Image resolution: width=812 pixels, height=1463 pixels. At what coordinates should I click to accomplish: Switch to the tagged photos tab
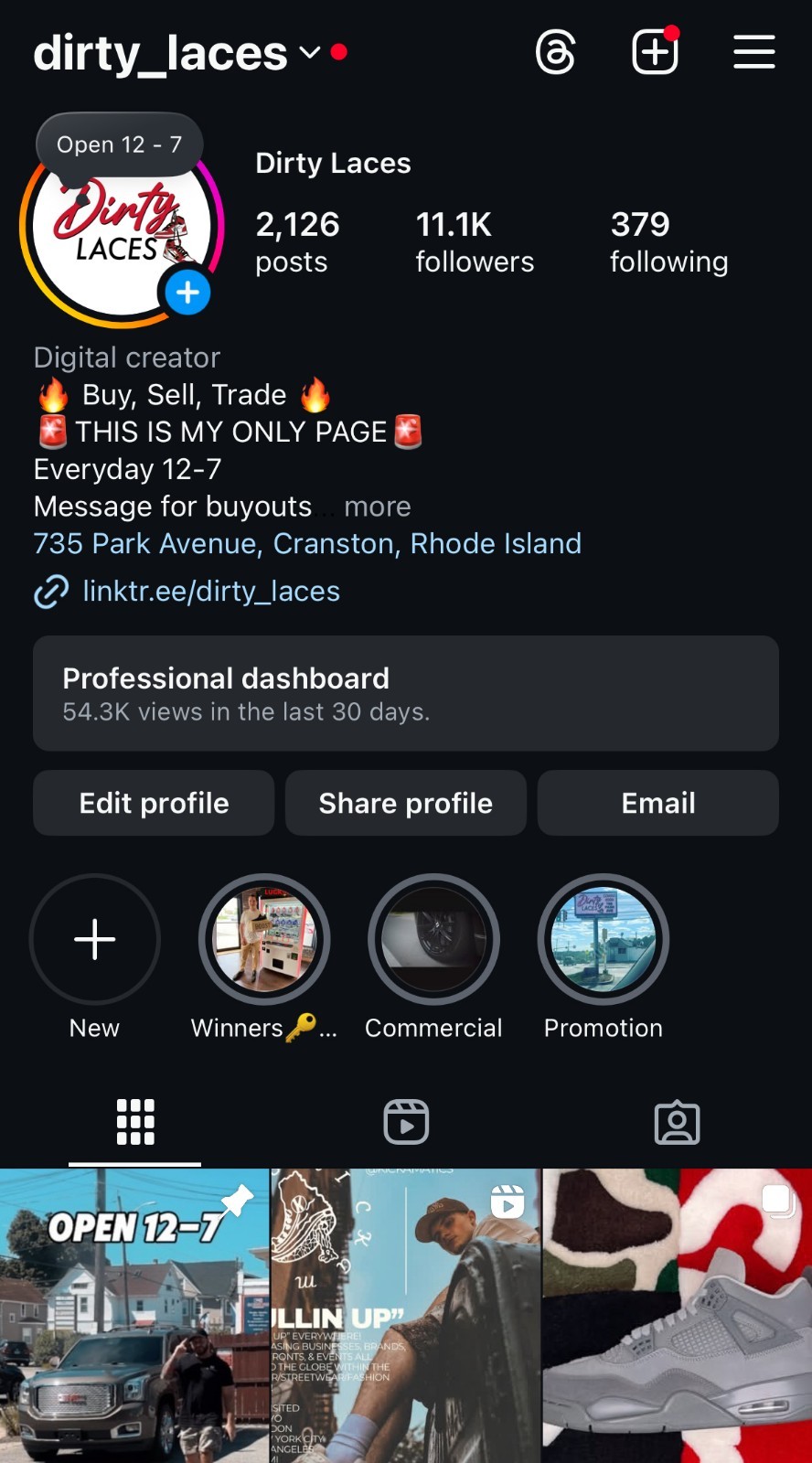click(677, 1122)
